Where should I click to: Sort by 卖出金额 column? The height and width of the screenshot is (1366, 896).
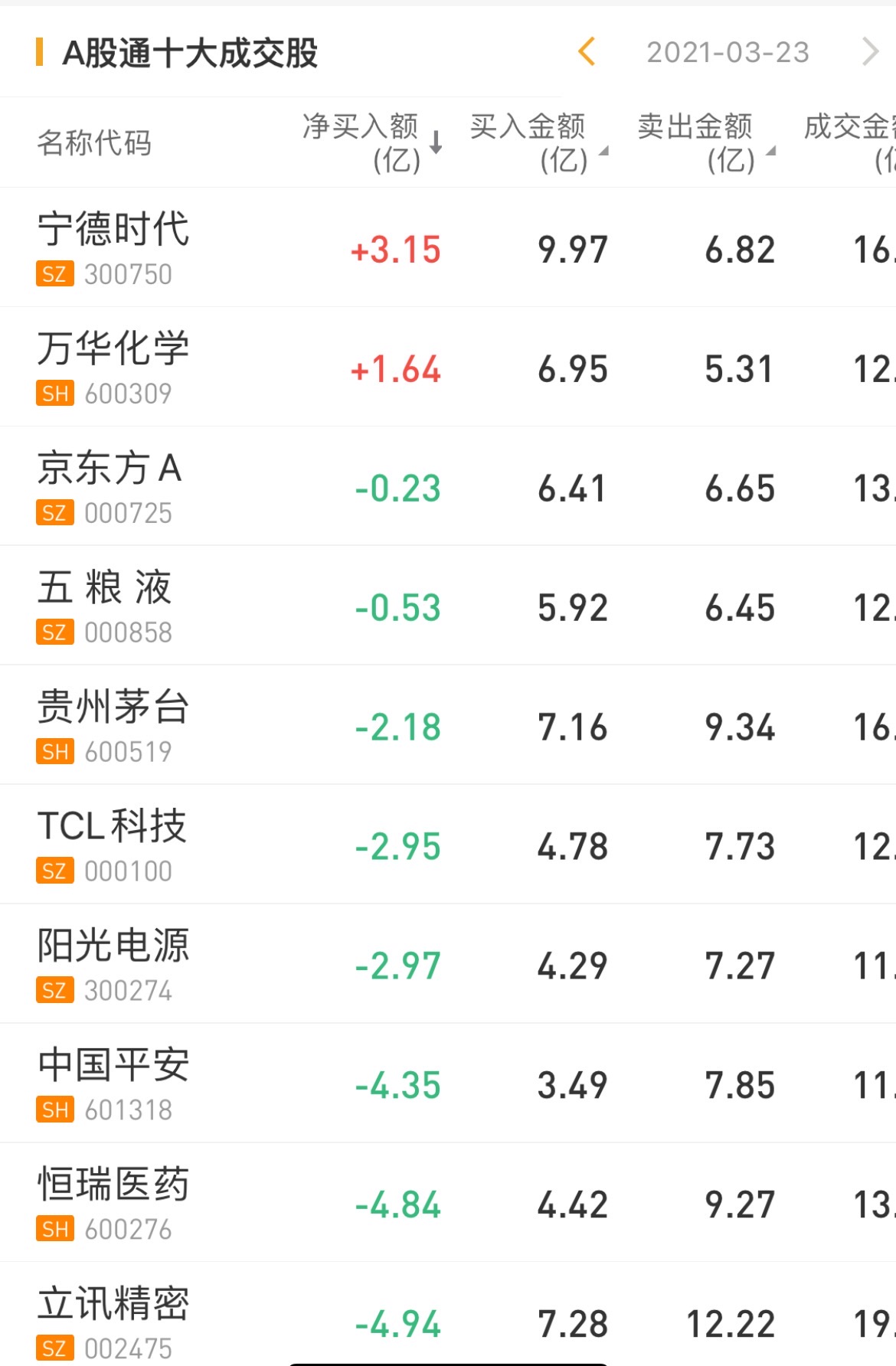click(705, 142)
